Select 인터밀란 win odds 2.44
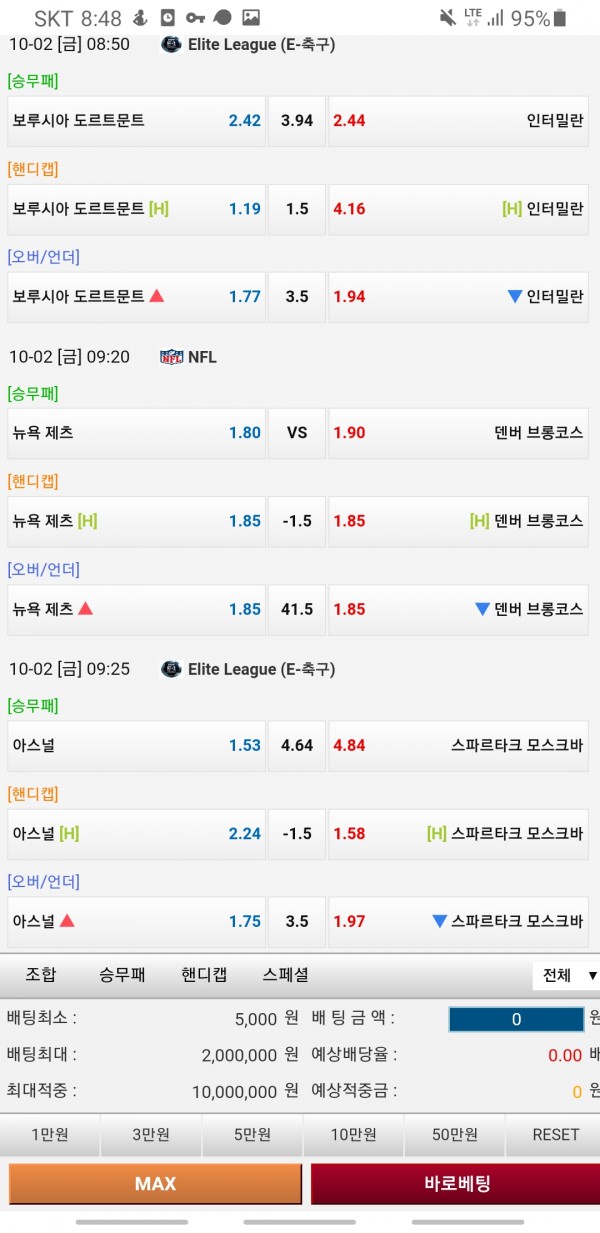 pos(458,121)
